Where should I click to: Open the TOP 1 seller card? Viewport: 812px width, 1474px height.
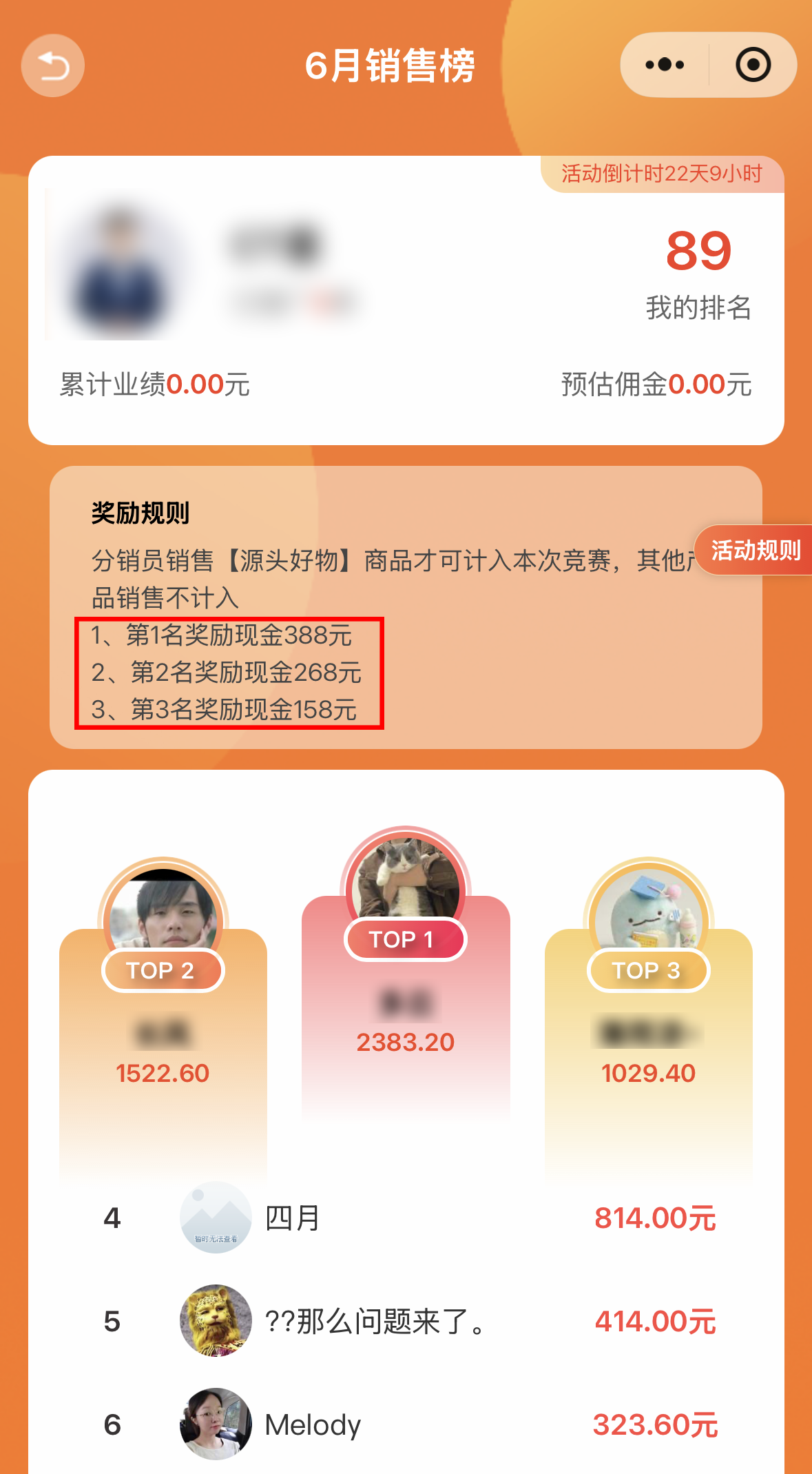click(406, 972)
